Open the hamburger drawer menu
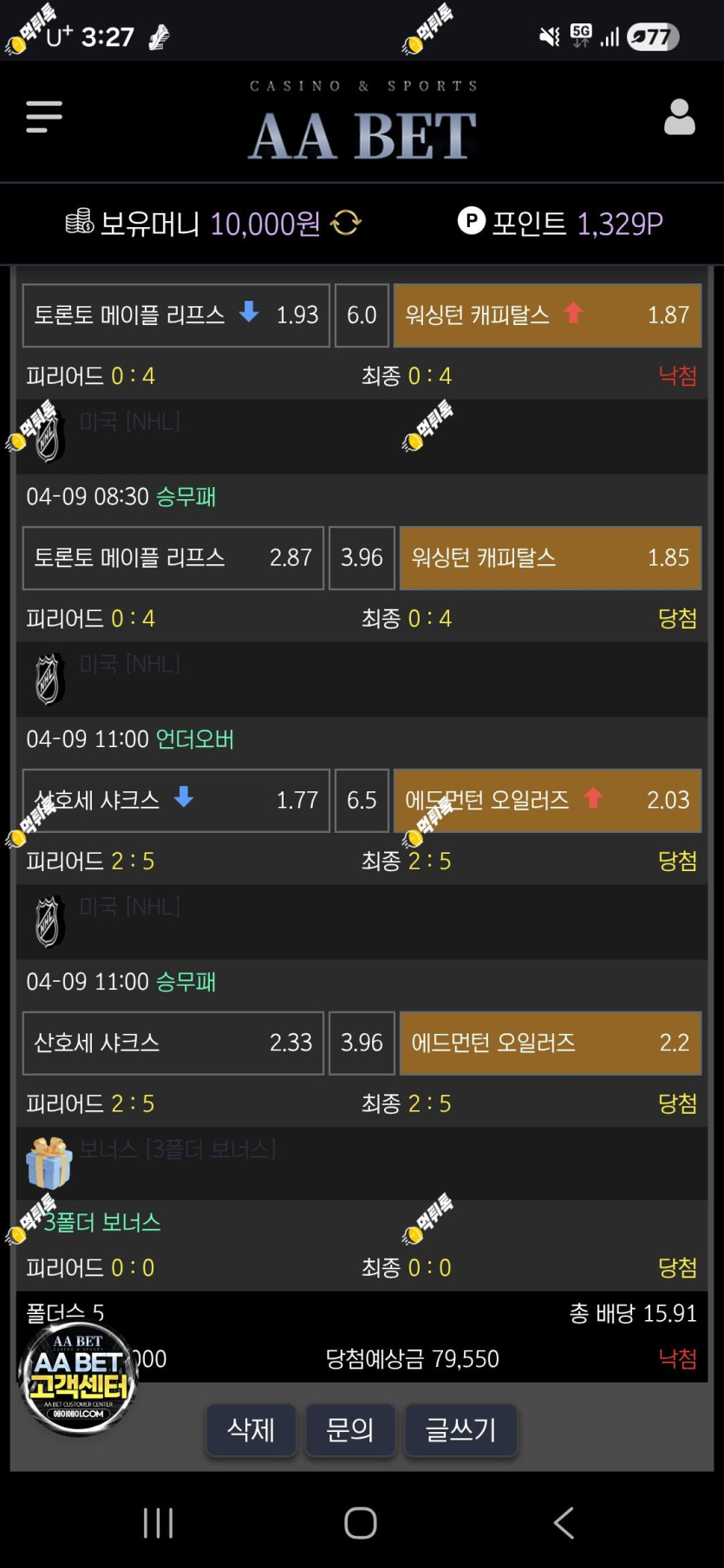Viewport: 724px width, 1568px height. [x=44, y=117]
